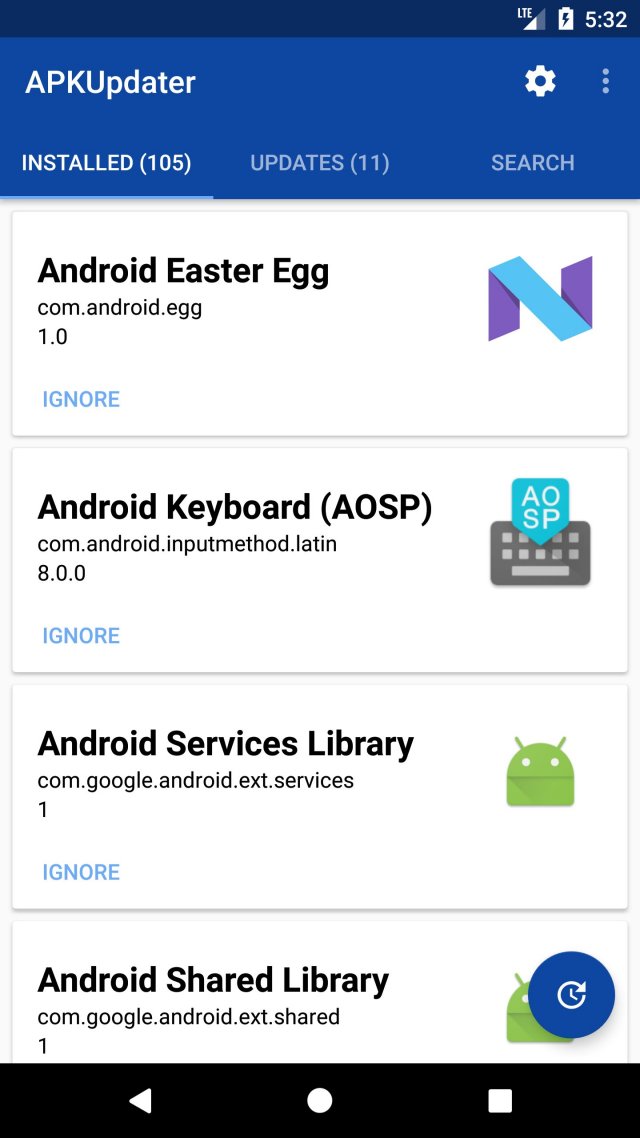Go back using the system back button

(140, 1101)
